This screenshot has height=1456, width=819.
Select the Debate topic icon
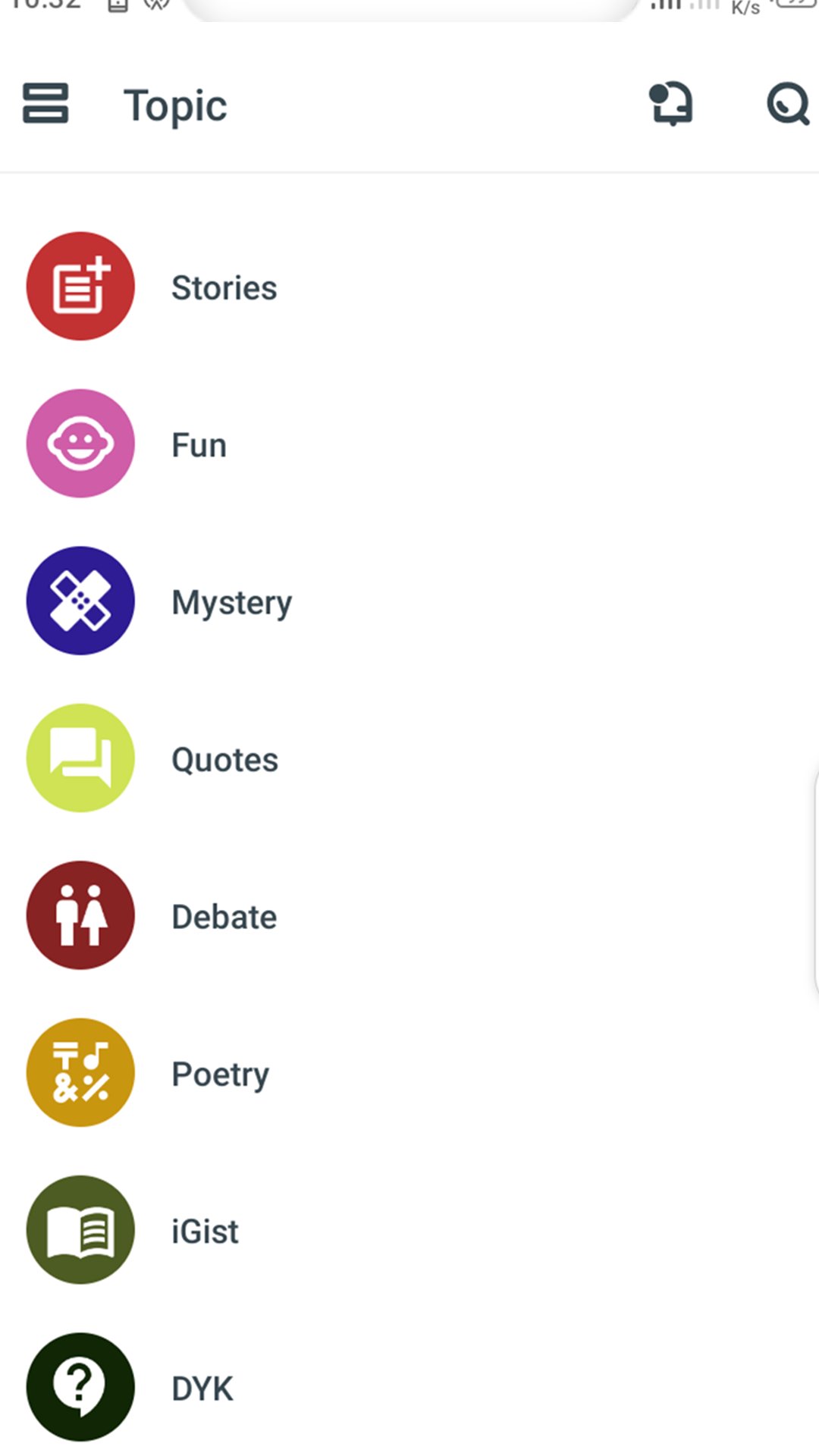[x=80, y=915]
